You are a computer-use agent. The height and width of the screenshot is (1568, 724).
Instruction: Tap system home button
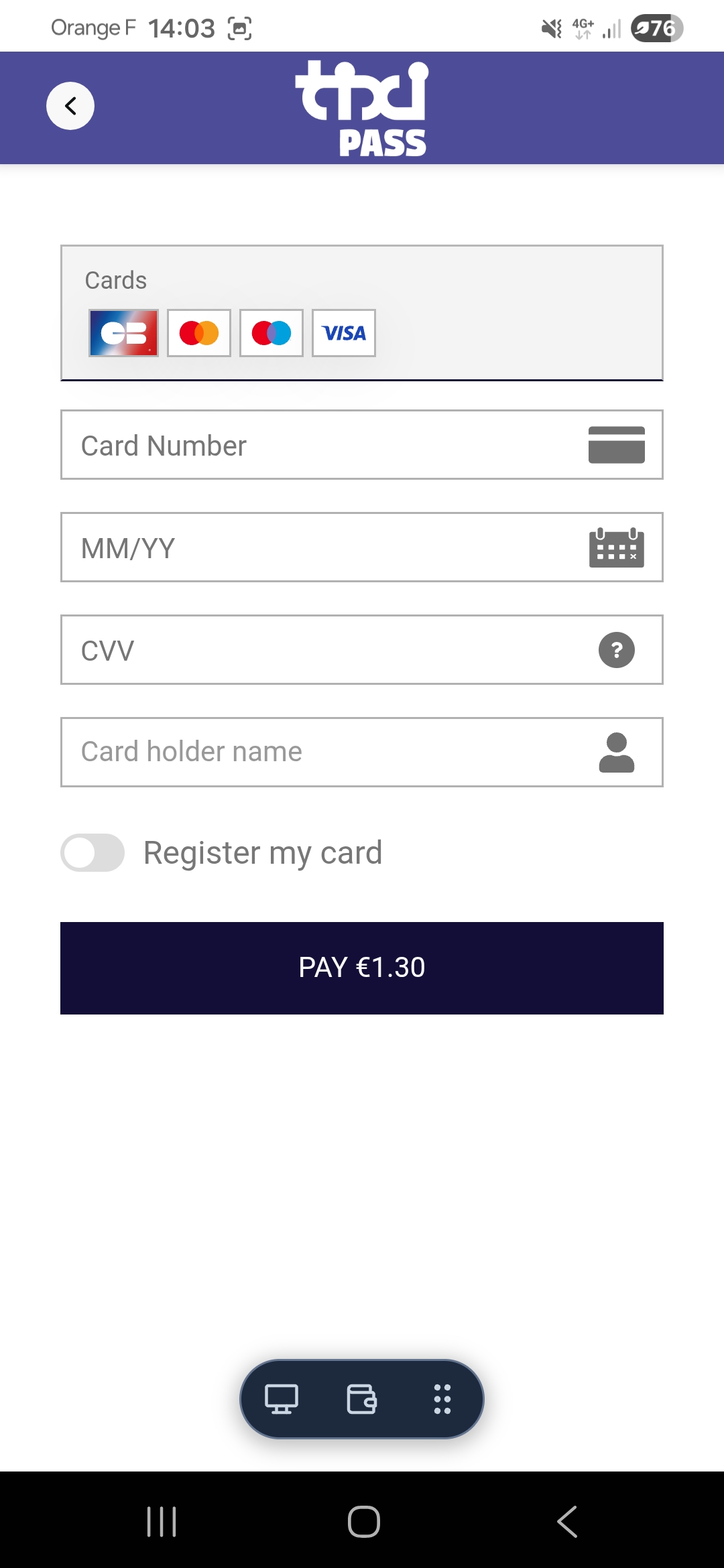click(x=363, y=1521)
